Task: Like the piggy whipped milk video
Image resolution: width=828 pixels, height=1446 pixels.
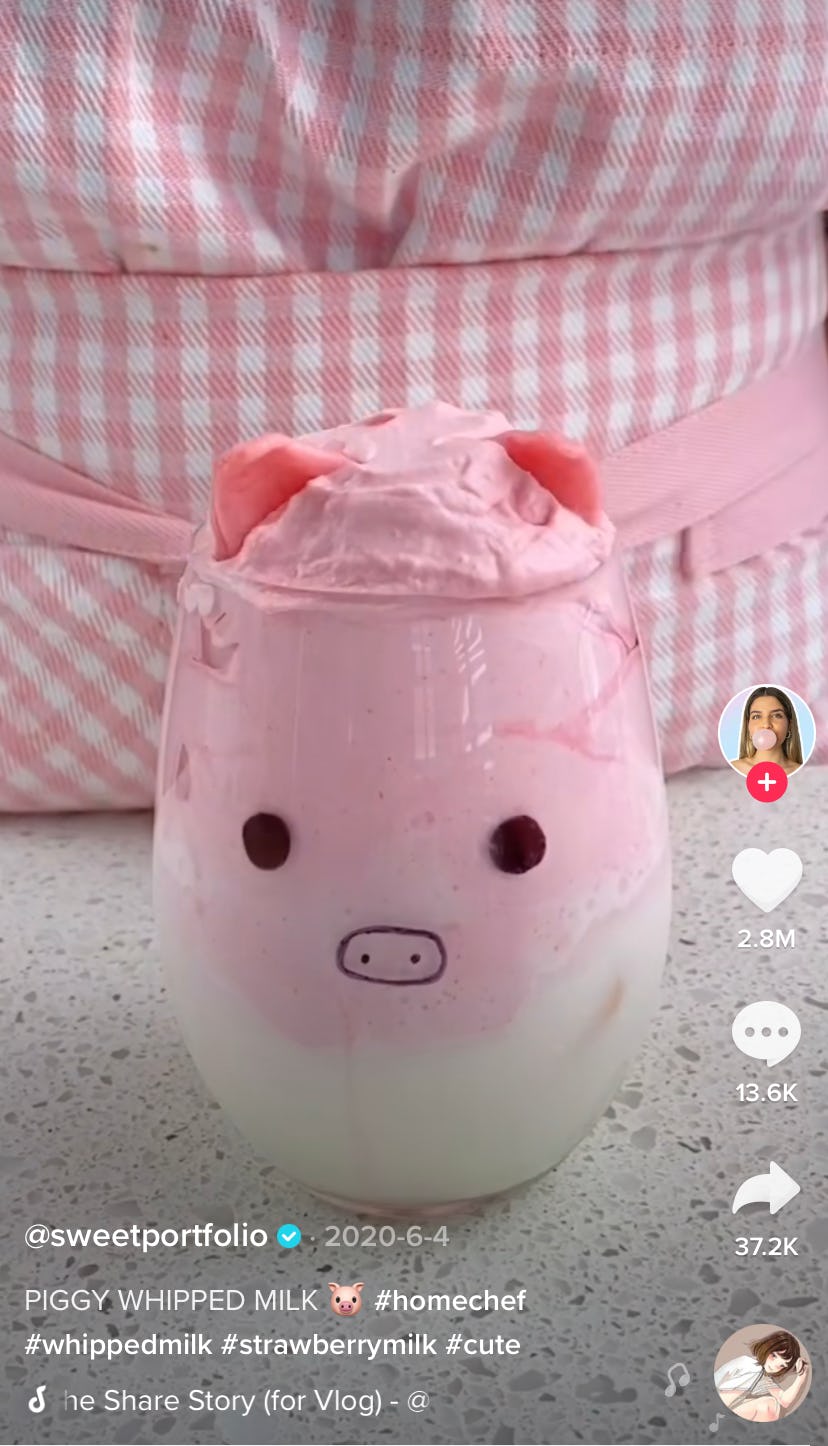Action: point(767,880)
